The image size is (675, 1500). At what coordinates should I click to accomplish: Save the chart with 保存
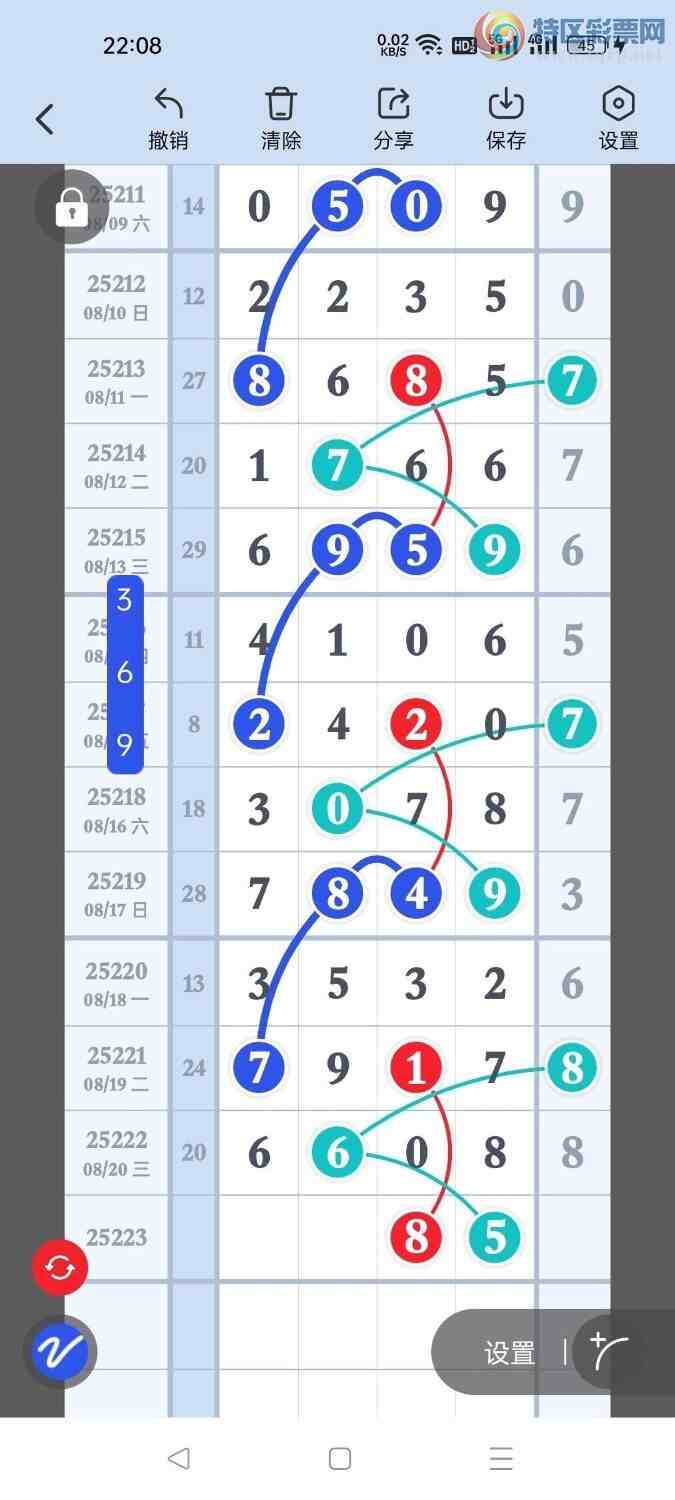point(506,119)
